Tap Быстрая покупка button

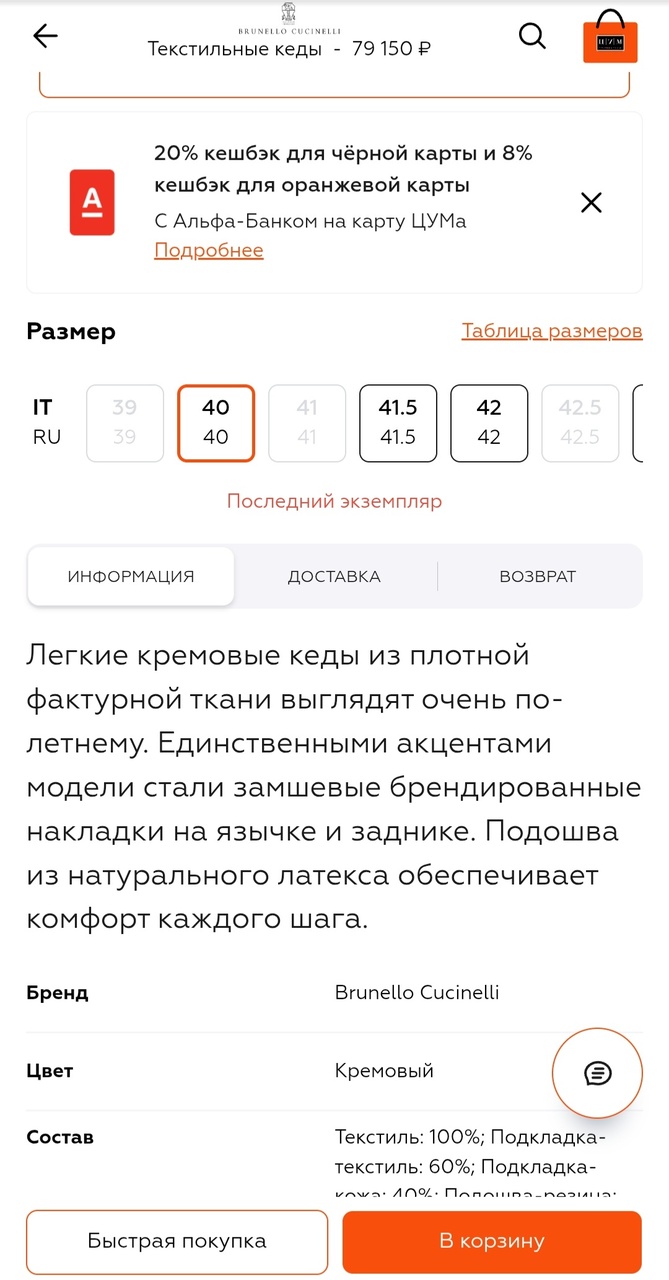177,1241
